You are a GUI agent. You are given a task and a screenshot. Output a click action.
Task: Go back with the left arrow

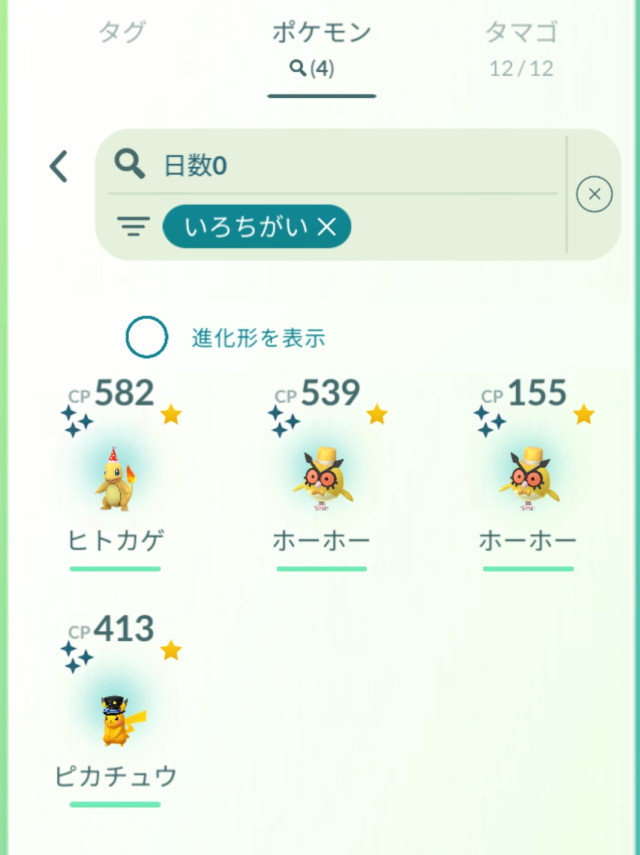[59, 166]
